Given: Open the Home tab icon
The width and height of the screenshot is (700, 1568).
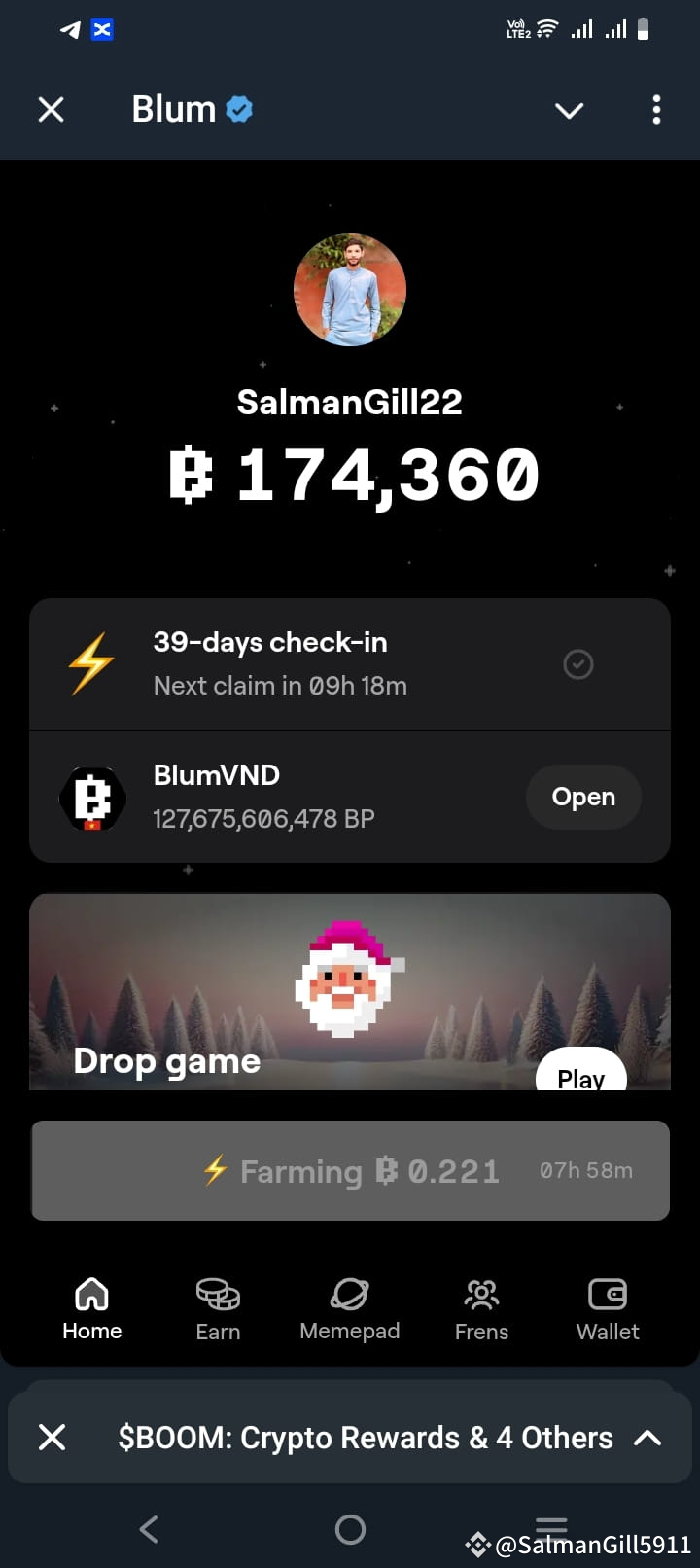Looking at the screenshot, I should pyautogui.click(x=90, y=1295).
